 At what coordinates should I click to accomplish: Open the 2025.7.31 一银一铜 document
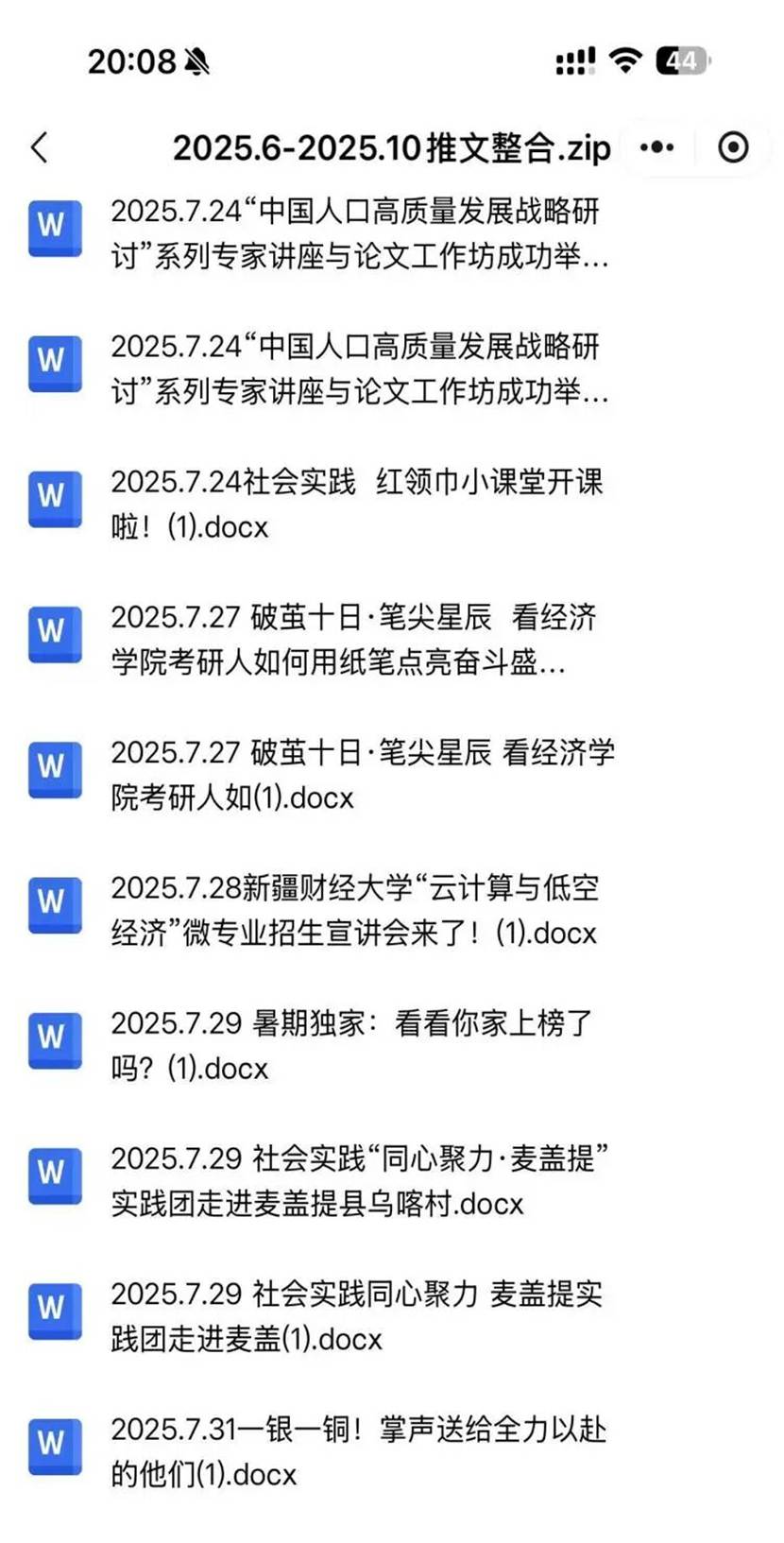356,1449
